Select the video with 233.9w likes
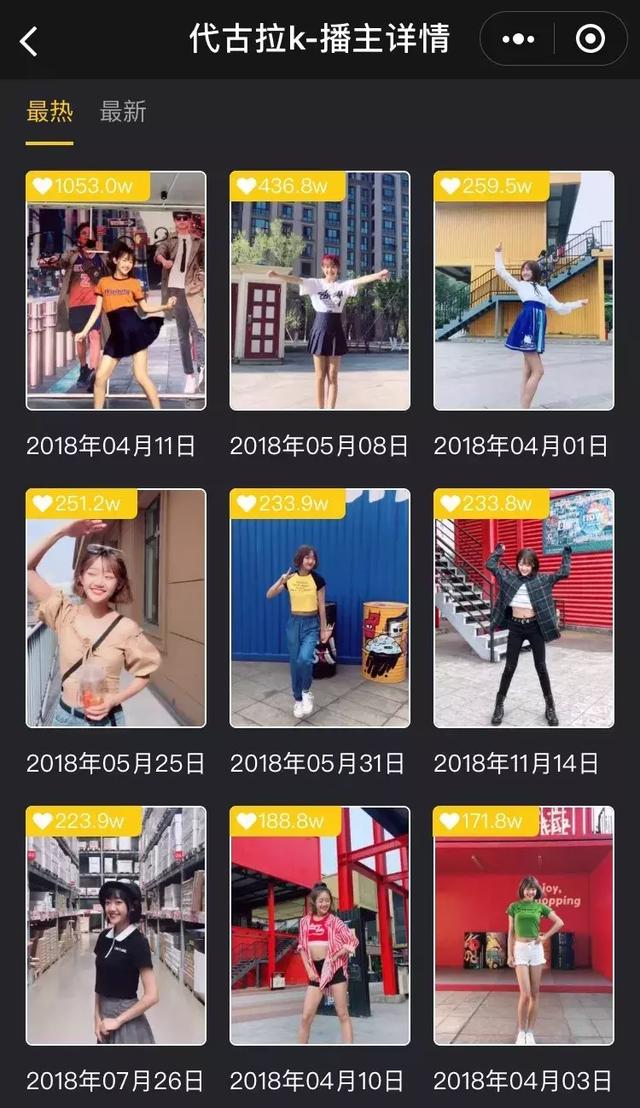Image resolution: width=640 pixels, height=1108 pixels. 320,609
